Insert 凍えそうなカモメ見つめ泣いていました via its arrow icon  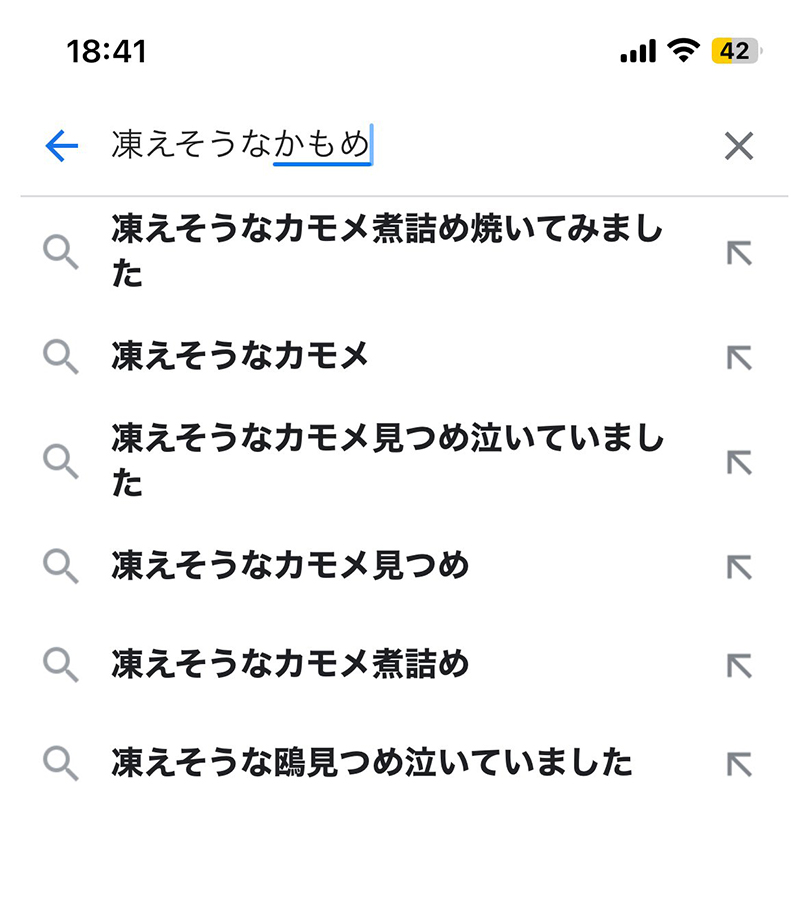pos(738,461)
